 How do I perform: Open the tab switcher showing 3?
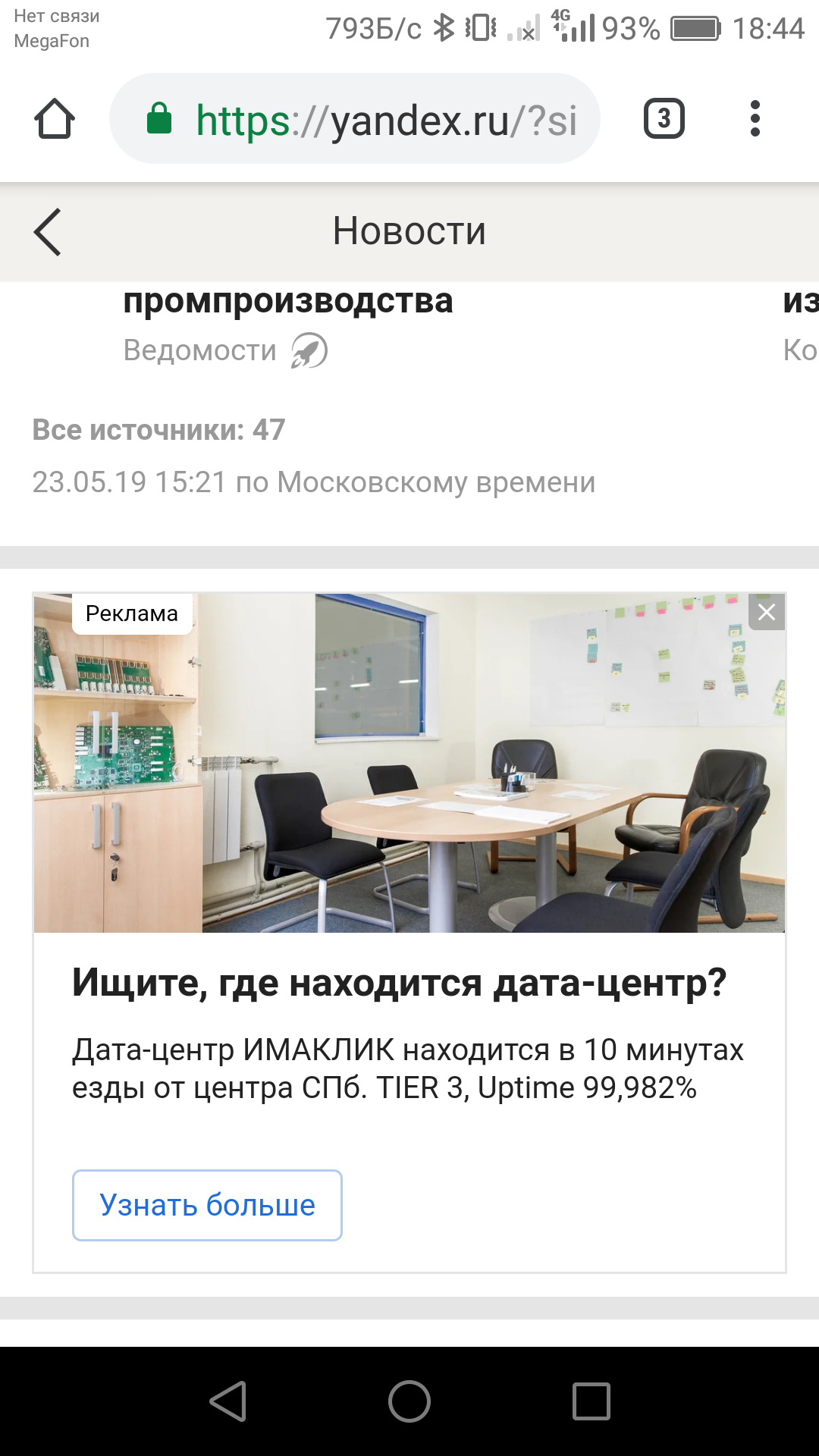pyautogui.click(x=664, y=118)
